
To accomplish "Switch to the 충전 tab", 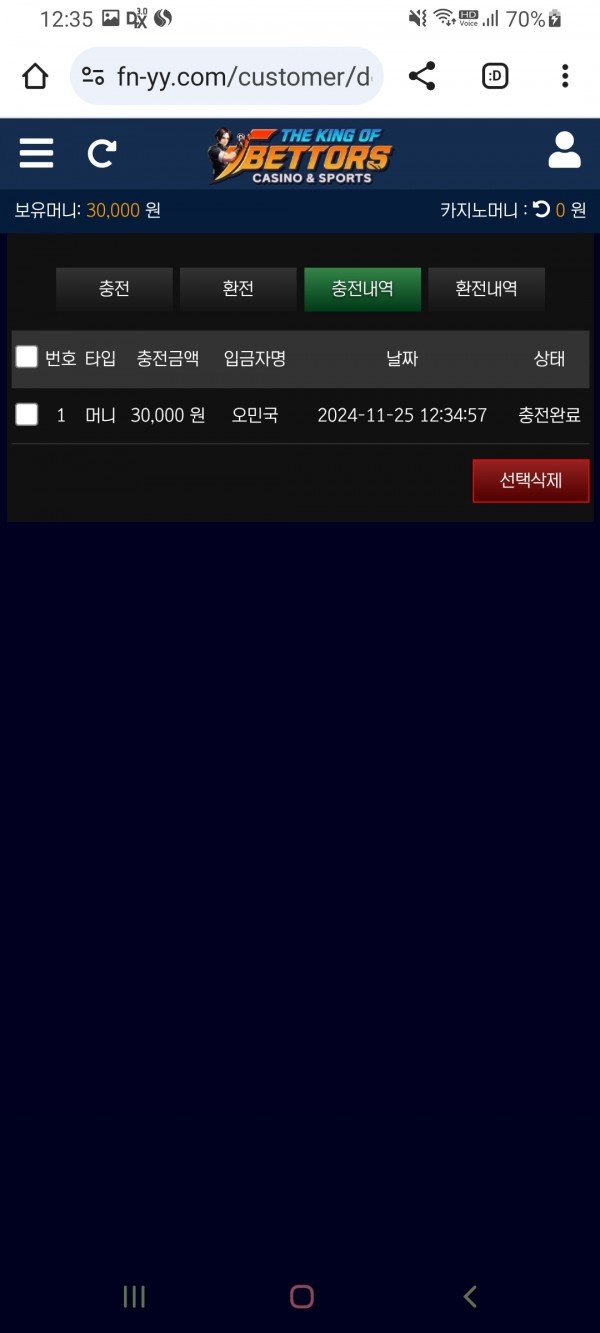I will tap(114, 289).
